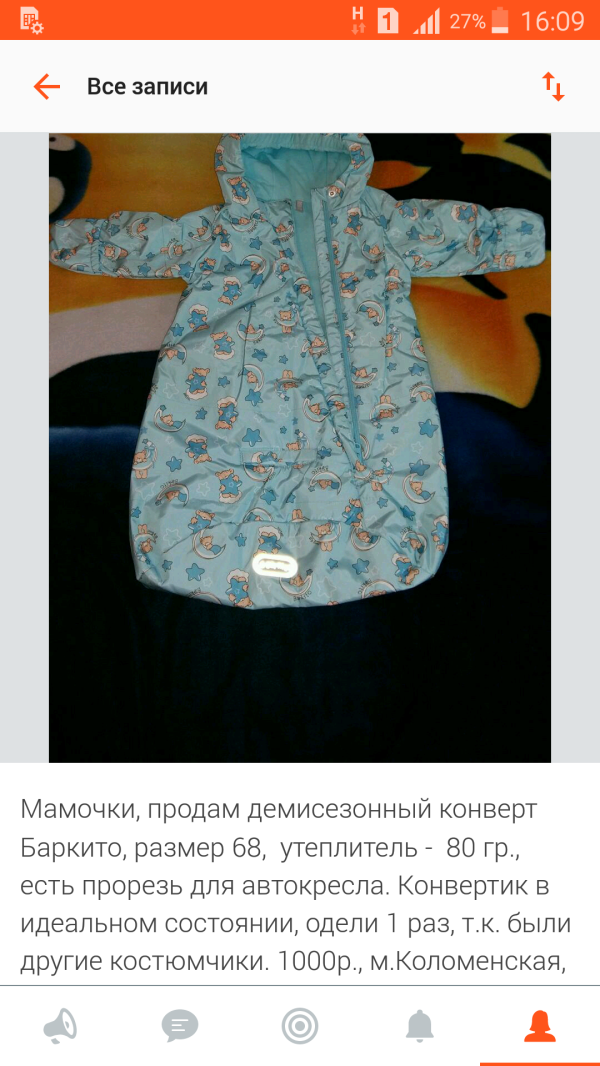600x1066 pixels.
Task: Open the blue baby envelope photo
Action: [x=300, y=447]
